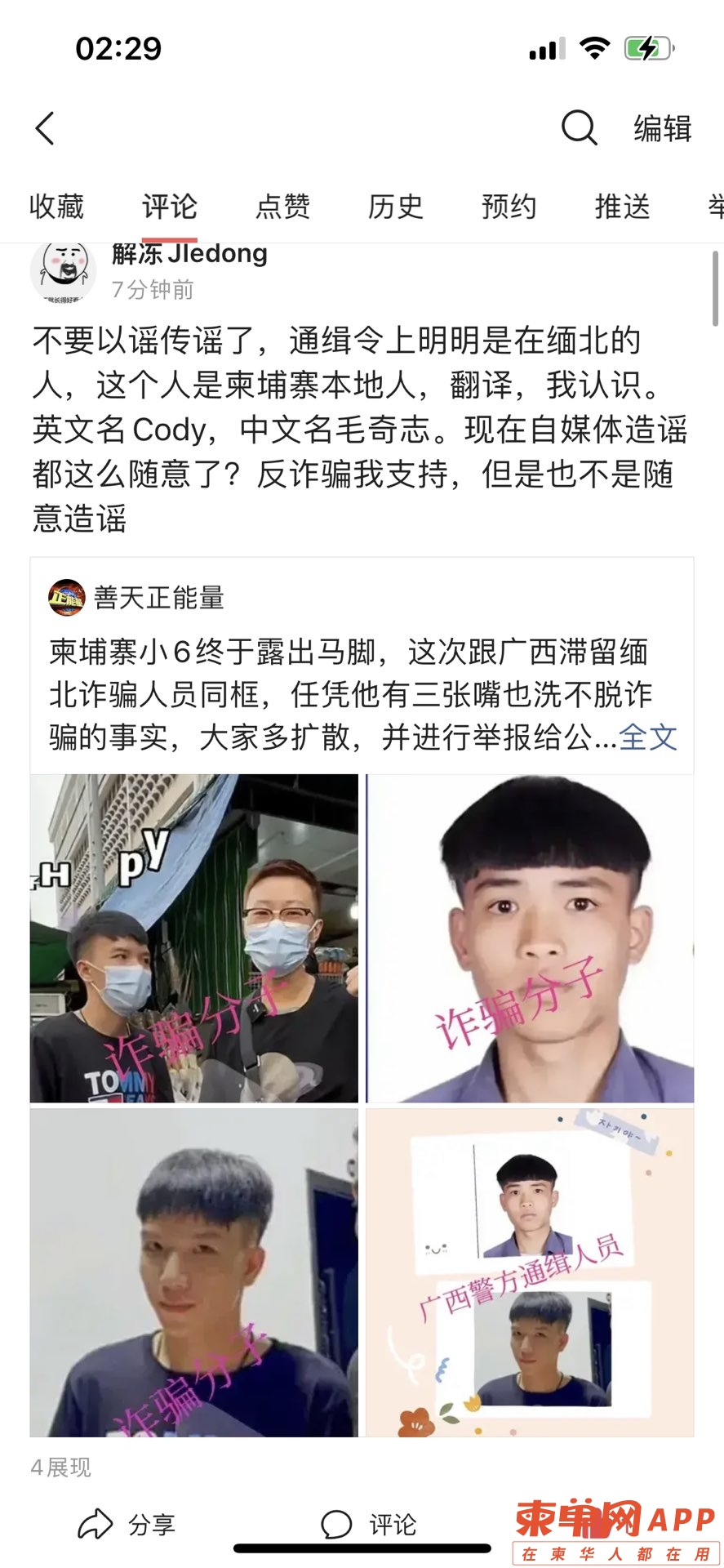This screenshot has height=1568, width=724.
Task: Switch to the 预约 tab
Action: pos(509,207)
